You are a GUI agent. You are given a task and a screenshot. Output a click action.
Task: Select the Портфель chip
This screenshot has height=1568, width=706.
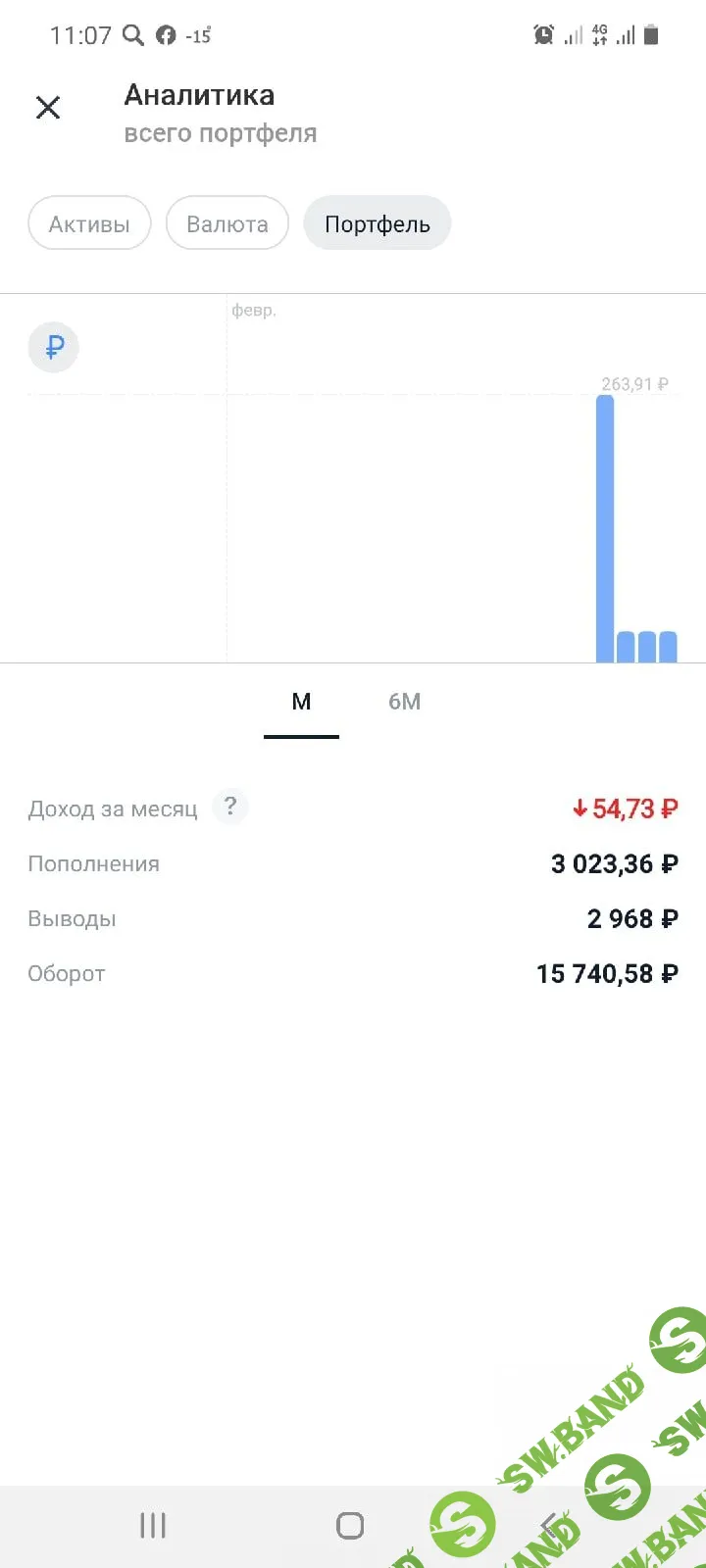pos(378,223)
